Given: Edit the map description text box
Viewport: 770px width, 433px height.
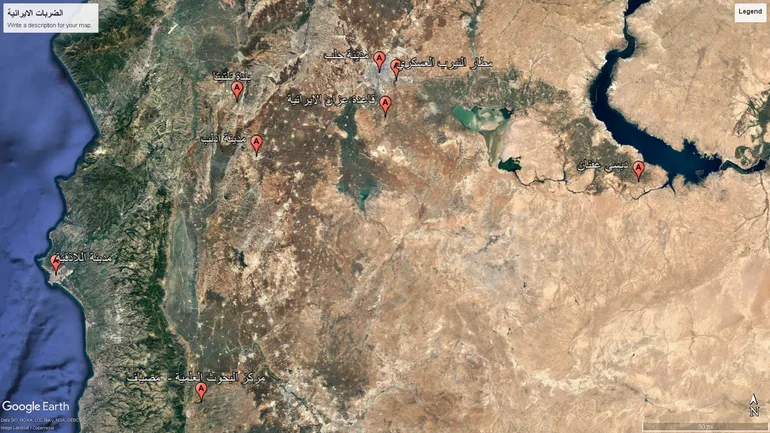Looking at the screenshot, I should (50, 24).
